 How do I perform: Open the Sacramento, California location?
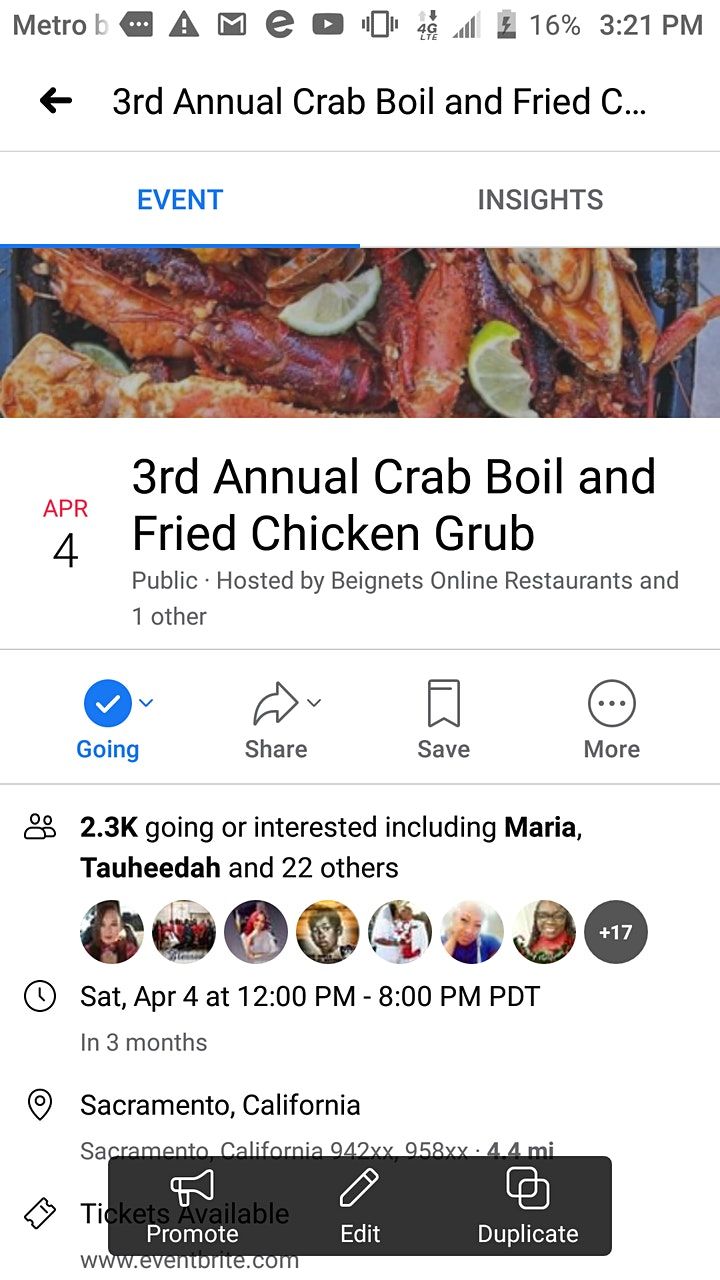[220, 1105]
